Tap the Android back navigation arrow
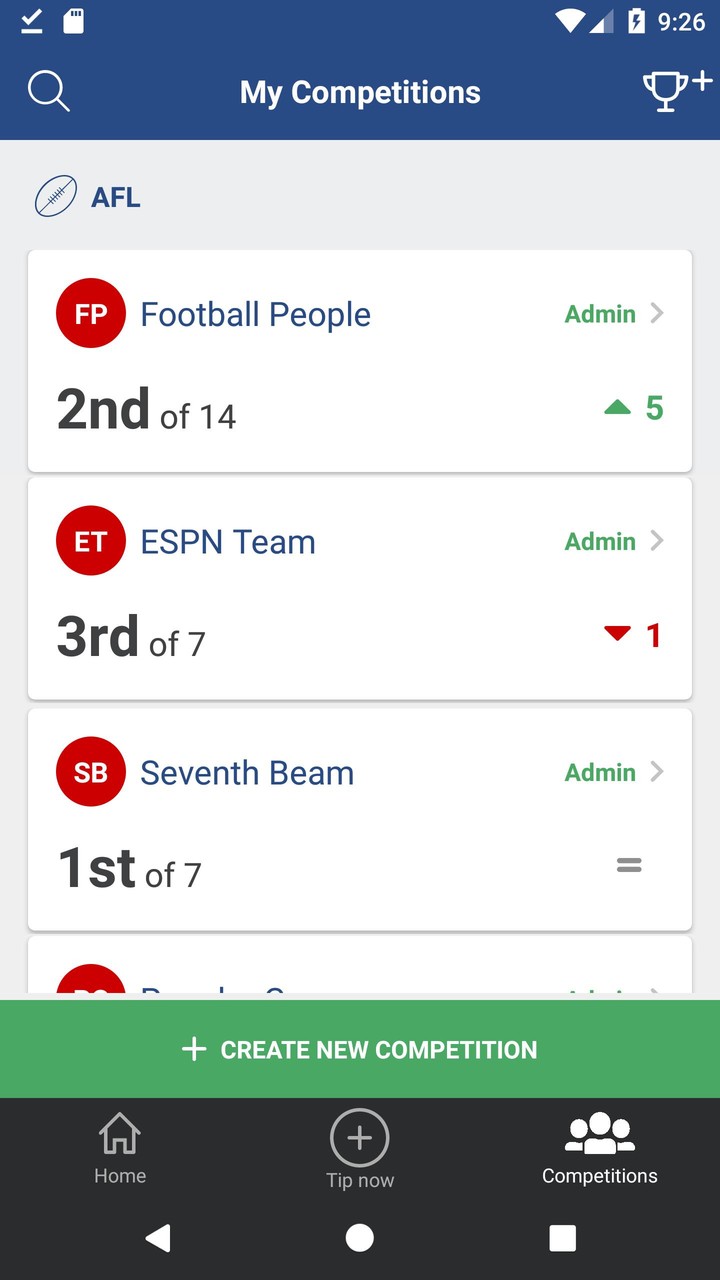Image resolution: width=720 pixels, height=1280 pixels. point(157,1237)
